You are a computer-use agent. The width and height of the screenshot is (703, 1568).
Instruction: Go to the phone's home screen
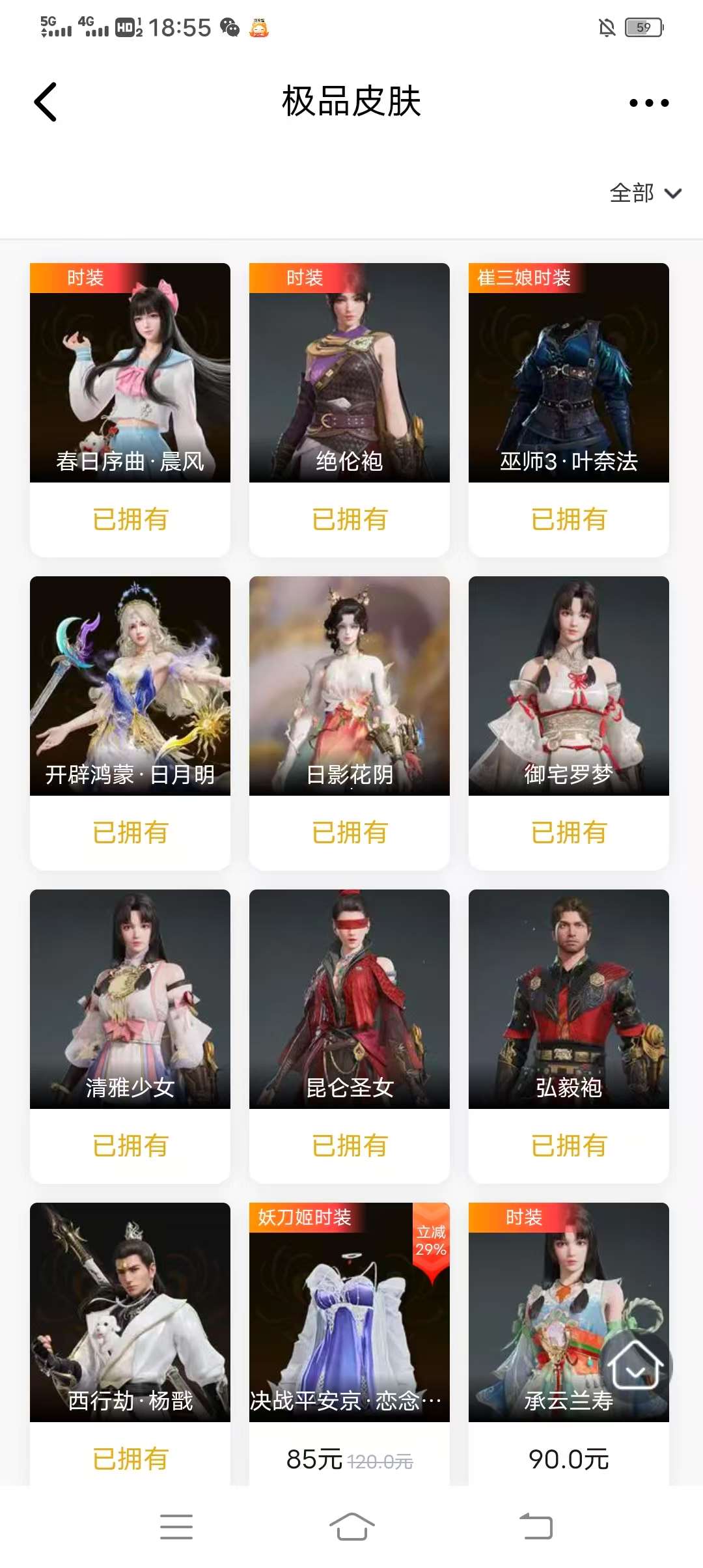click(x=351, y=1526)
